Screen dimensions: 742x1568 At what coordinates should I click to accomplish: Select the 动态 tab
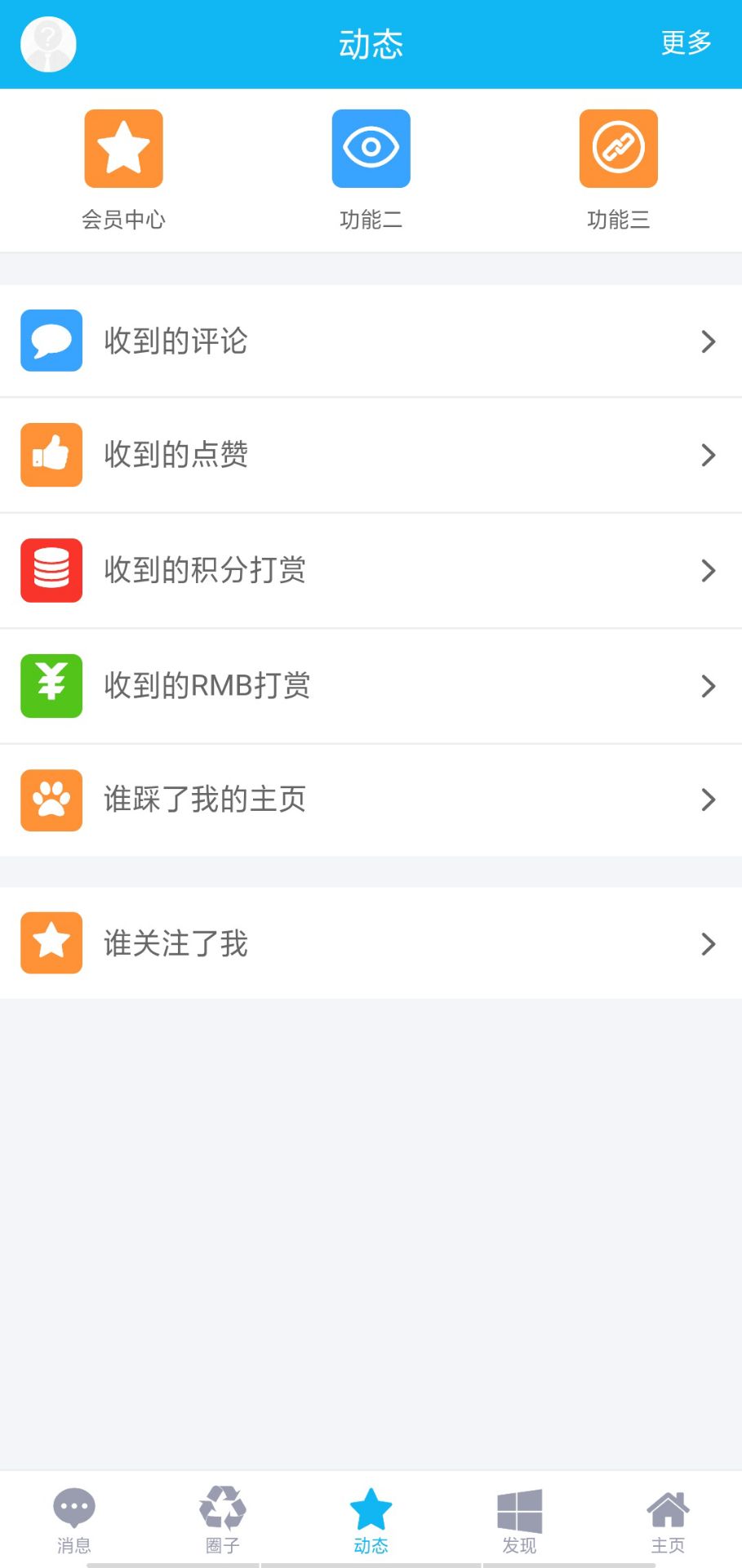click(x=371, y=1520)
